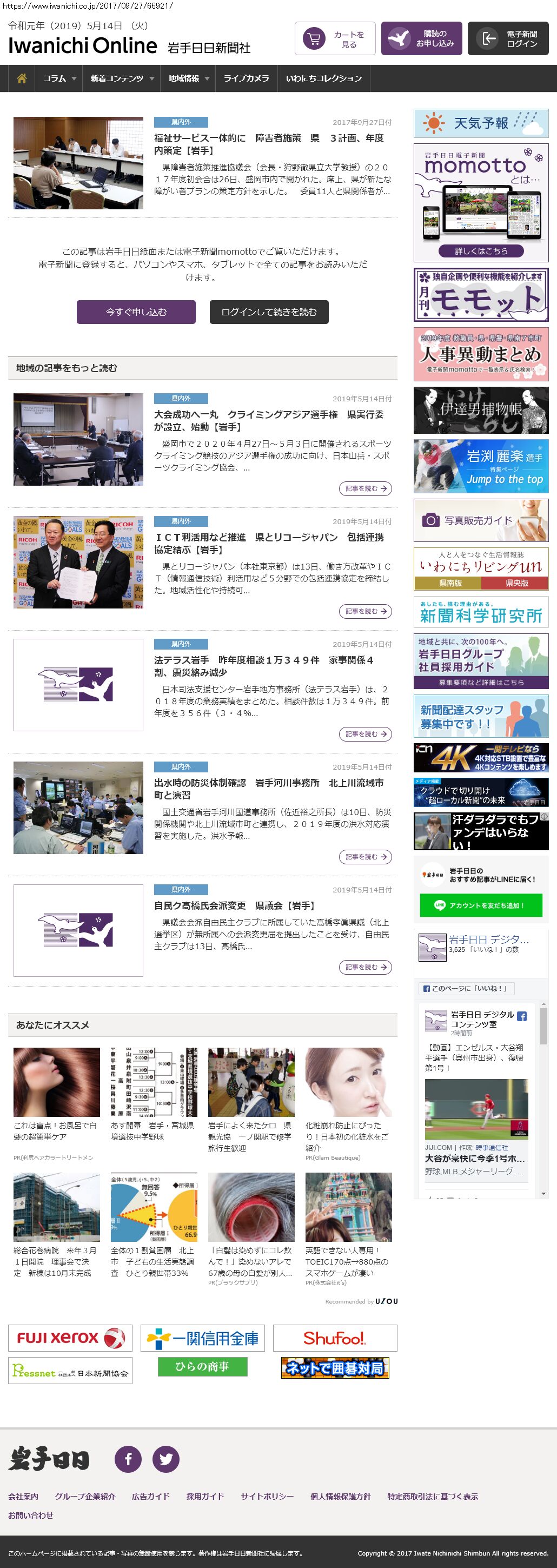Viewport: 557px width, 1568px height.
Task: Select ログインして続きを読む
Action: point(269,312)
